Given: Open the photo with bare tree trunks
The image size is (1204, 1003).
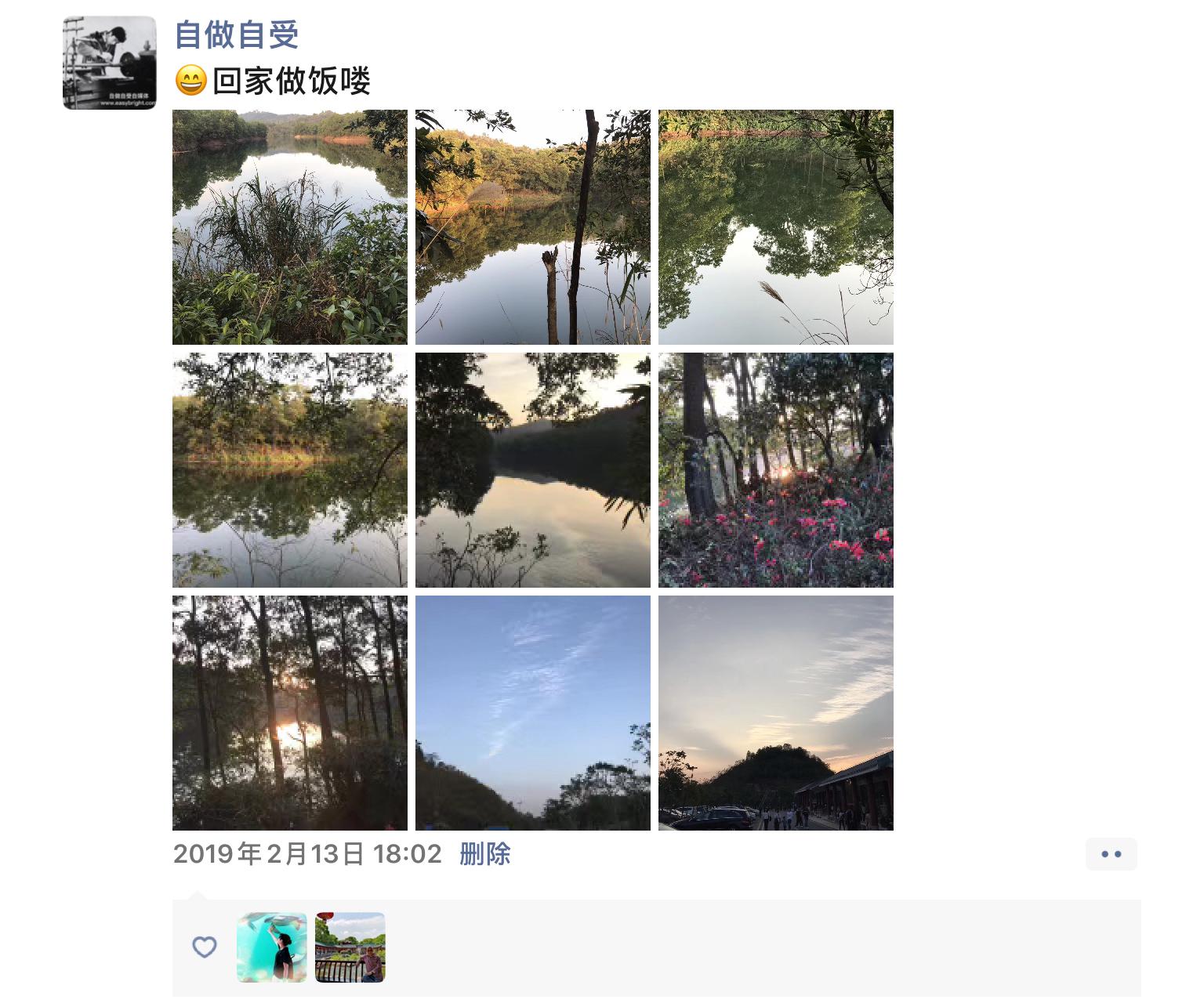Looking at the screenshot, I should pos(532,227).
